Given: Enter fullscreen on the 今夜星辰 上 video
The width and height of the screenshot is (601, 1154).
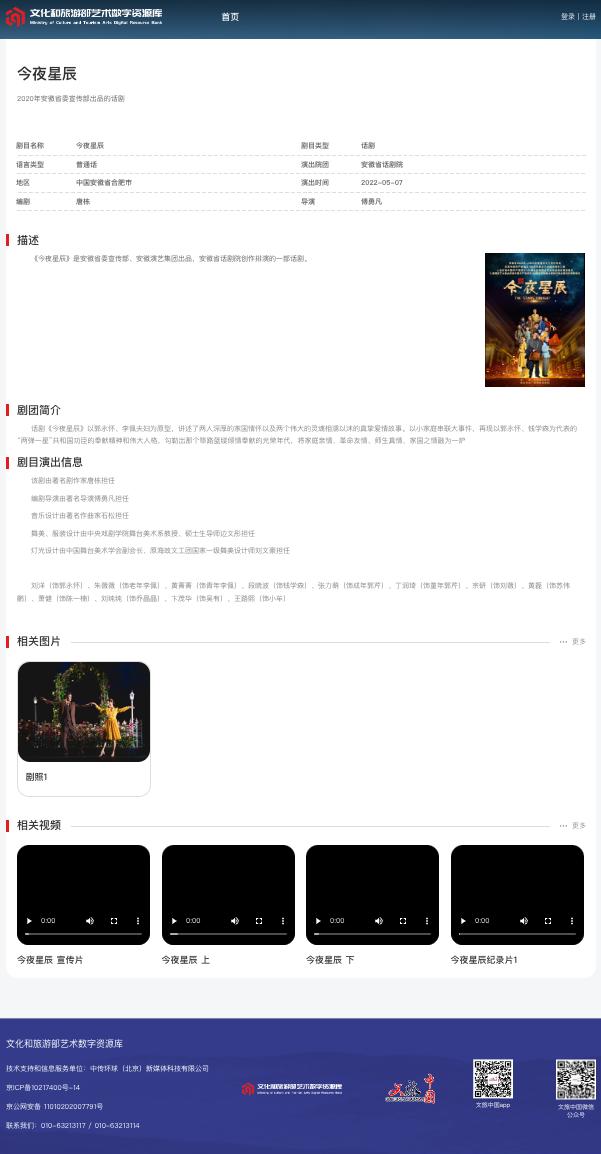Looking at the screenshot, I should pos(259,920).
